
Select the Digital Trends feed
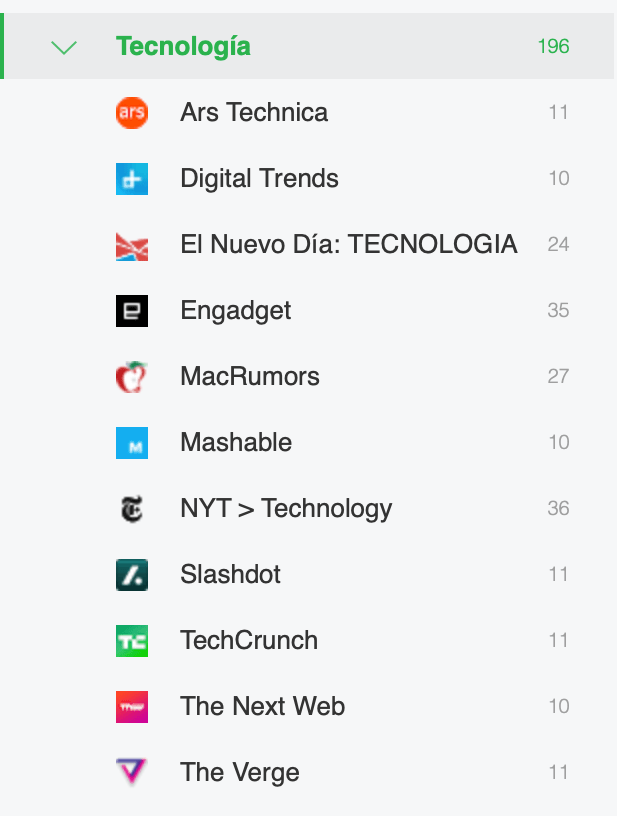pyautogui.click(x=259, y=178)
